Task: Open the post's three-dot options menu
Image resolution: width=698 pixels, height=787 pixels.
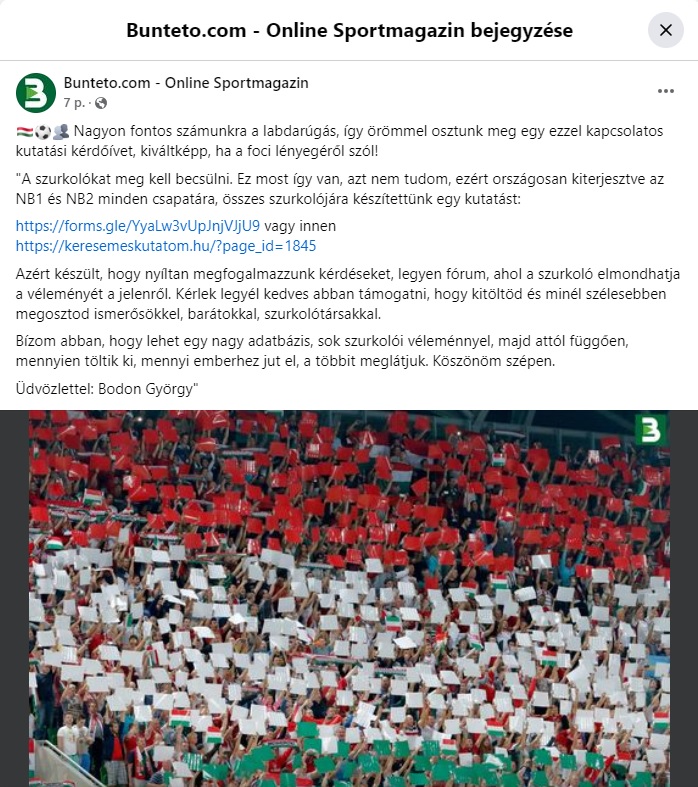Action: click(666, 90)
